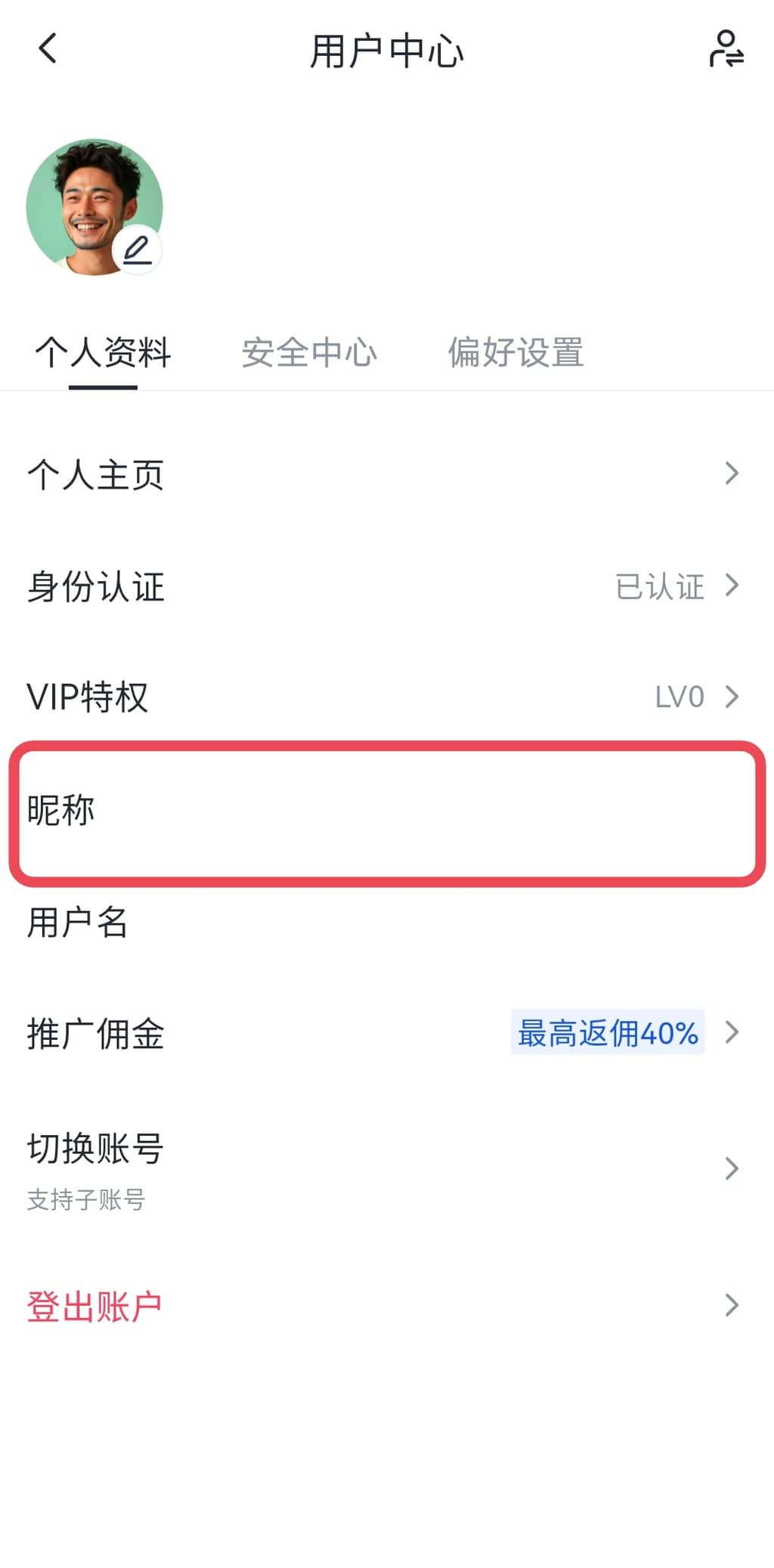Open the switch account icon
Viewport: 774px width, 1568px height.
tap(726, 49)
